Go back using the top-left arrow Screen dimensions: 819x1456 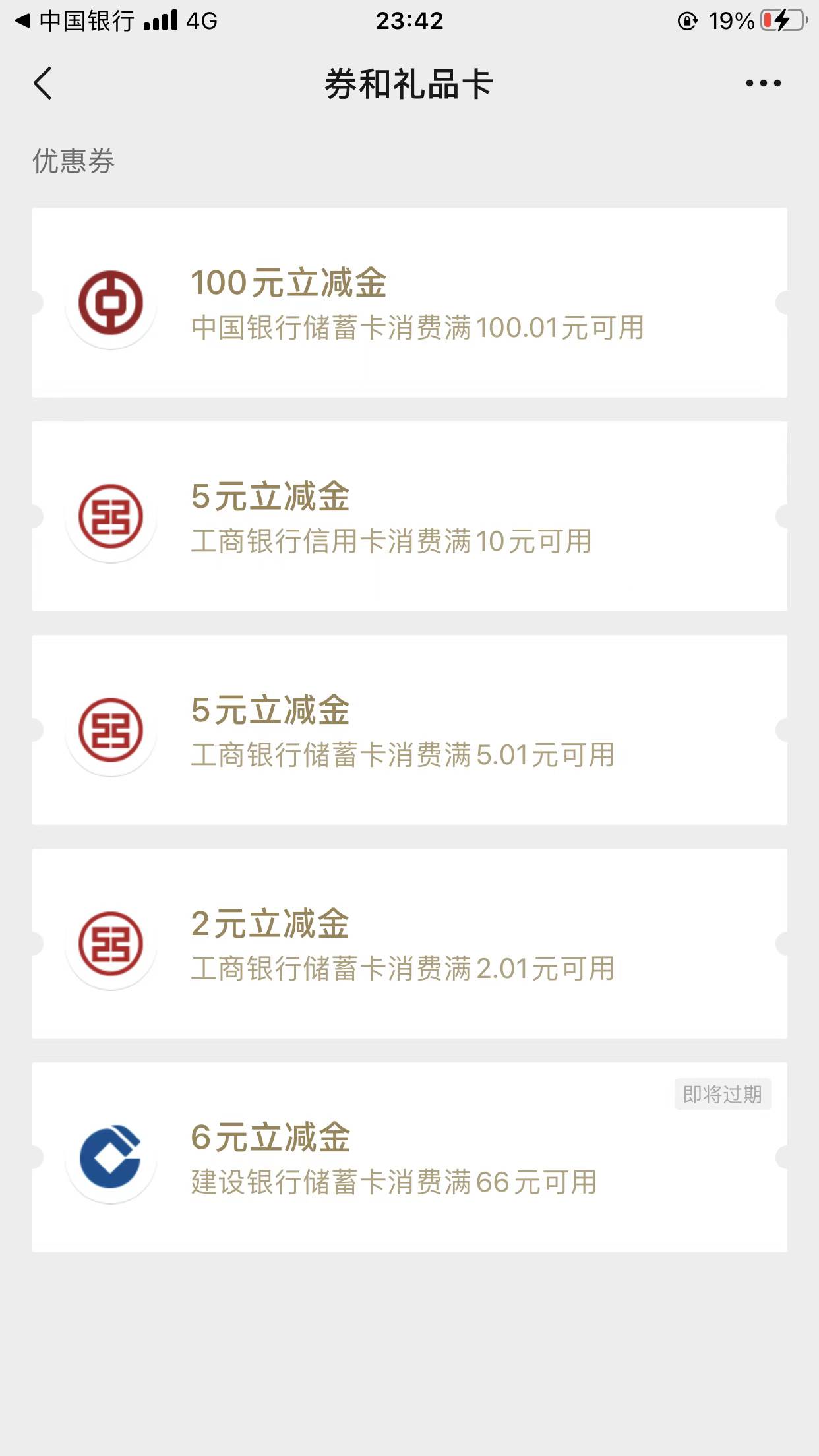coord(43,84)
